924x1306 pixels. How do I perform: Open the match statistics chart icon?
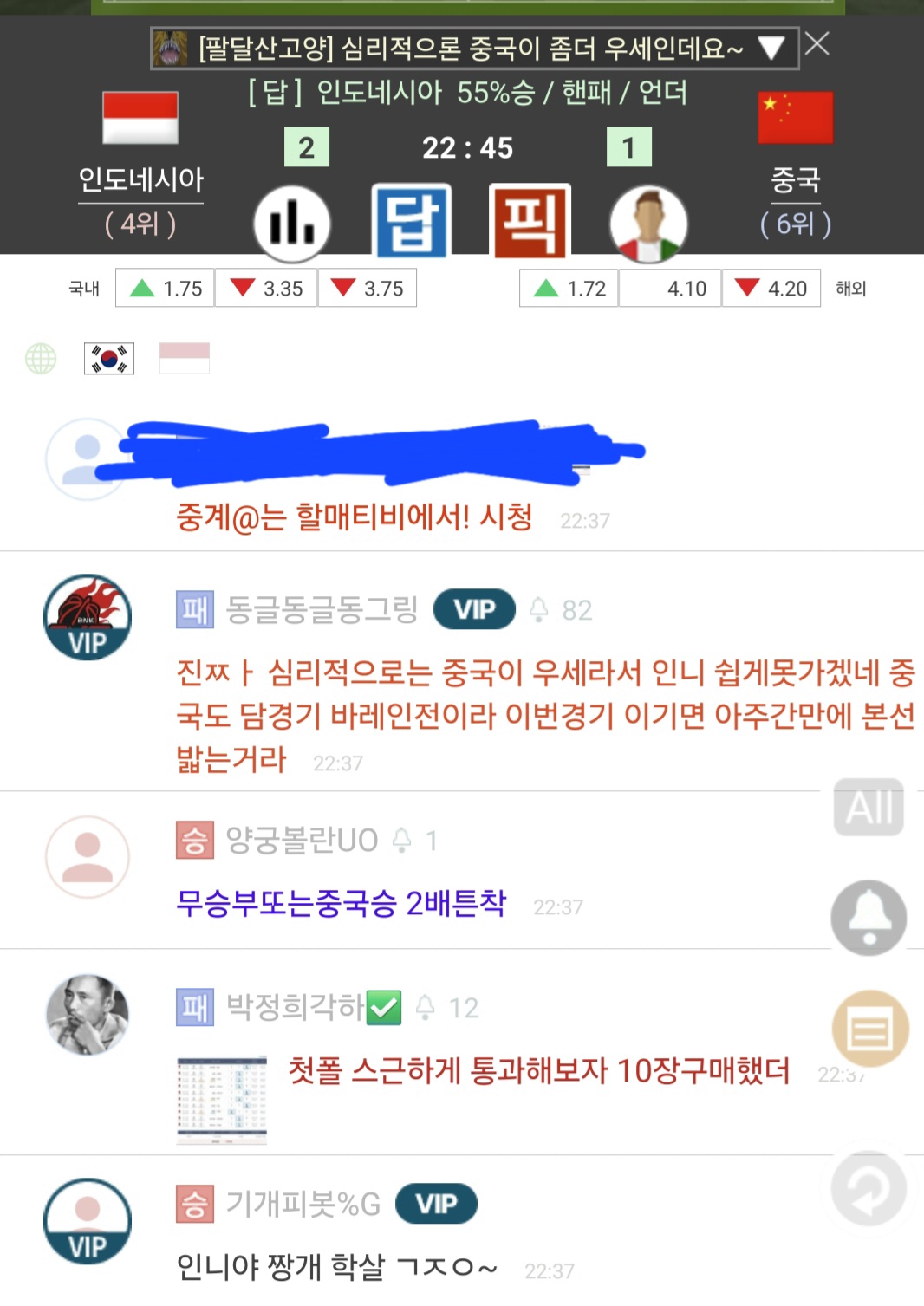pos(292,224)
